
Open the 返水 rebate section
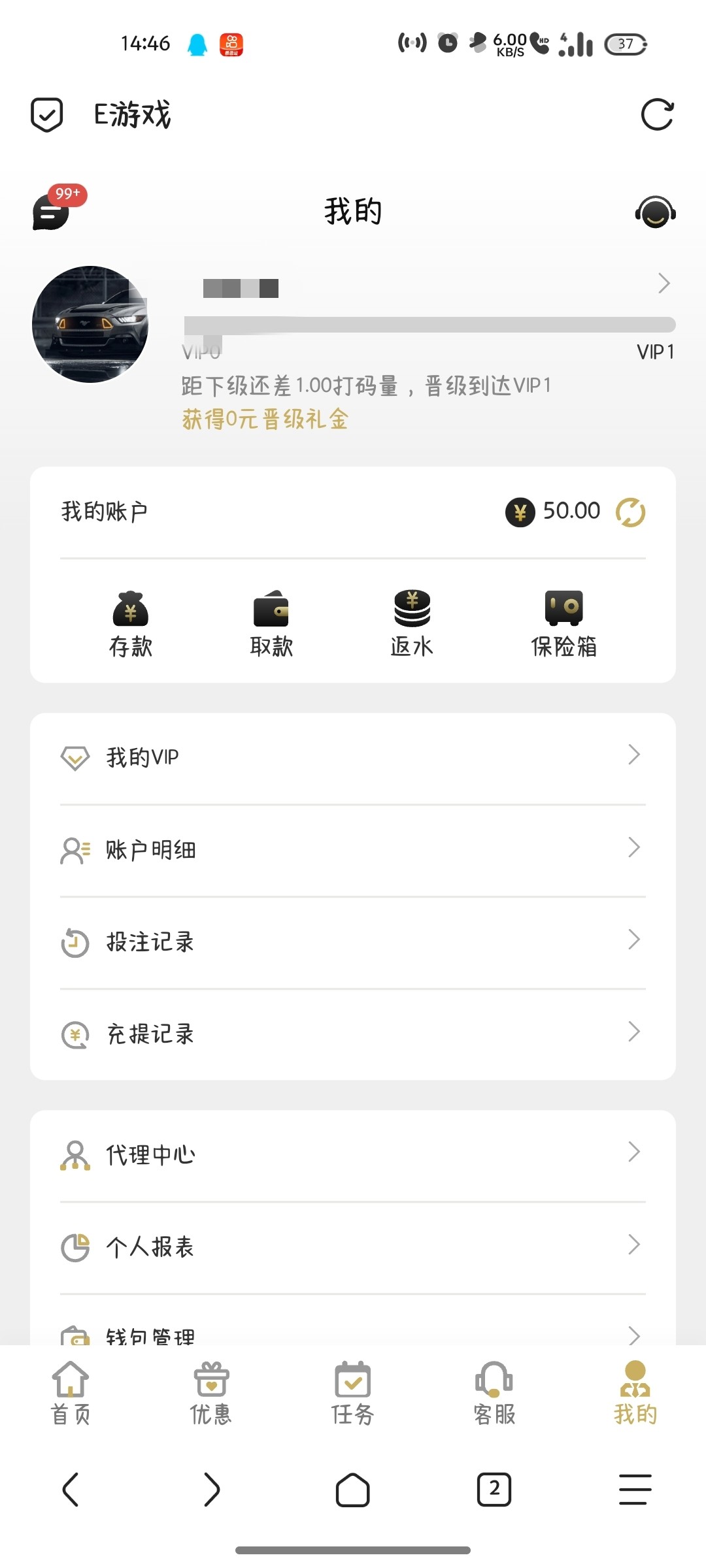pyautogui.click(x=412, y=625)
